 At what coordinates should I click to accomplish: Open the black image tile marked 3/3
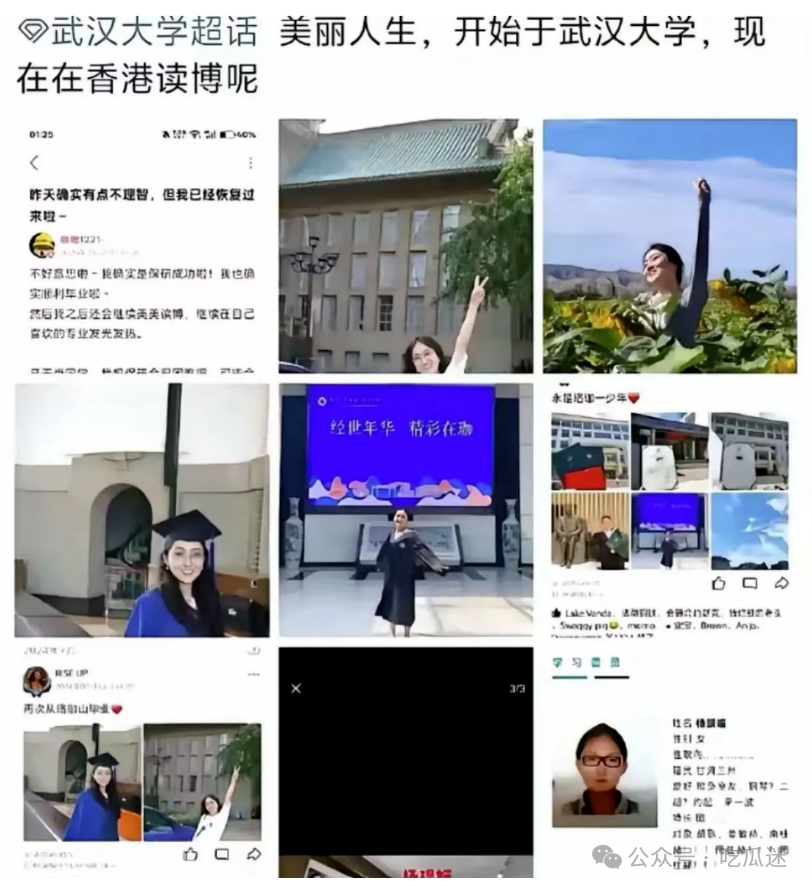click(x=405, y=765)
